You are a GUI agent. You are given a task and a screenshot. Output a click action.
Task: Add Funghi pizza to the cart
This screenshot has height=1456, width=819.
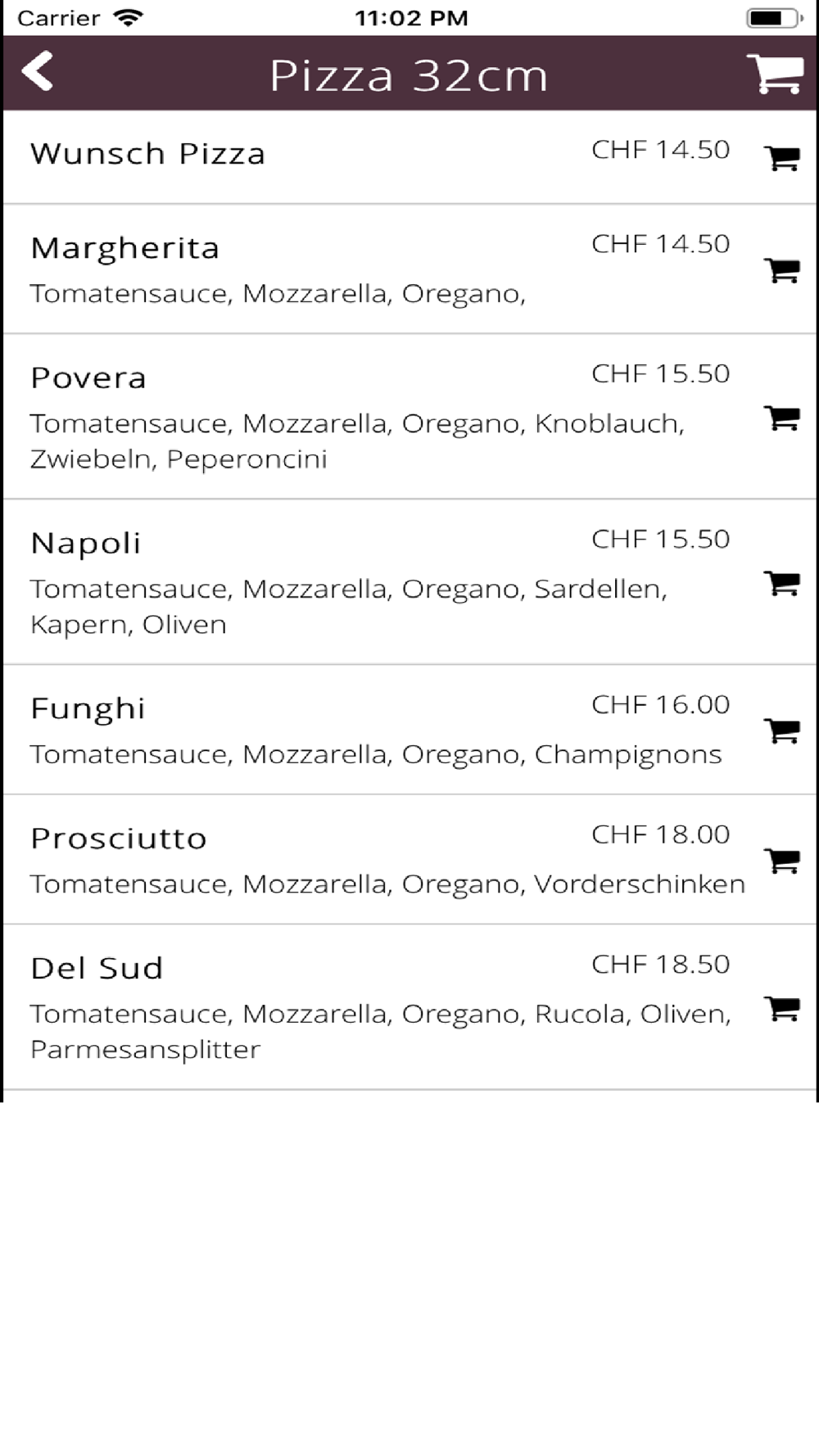click(782, 730)
